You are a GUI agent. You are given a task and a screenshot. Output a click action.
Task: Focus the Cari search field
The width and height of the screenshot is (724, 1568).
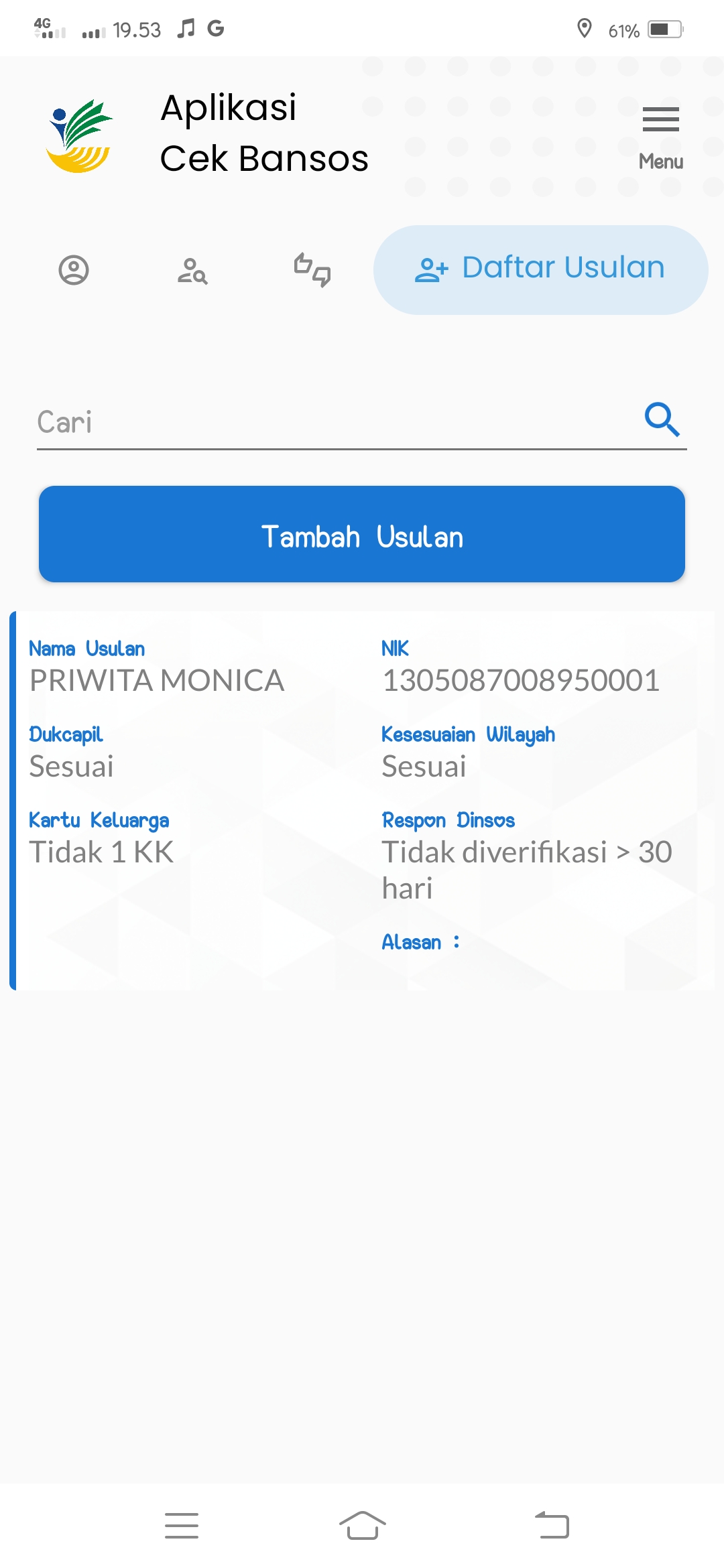coord(335,422)
